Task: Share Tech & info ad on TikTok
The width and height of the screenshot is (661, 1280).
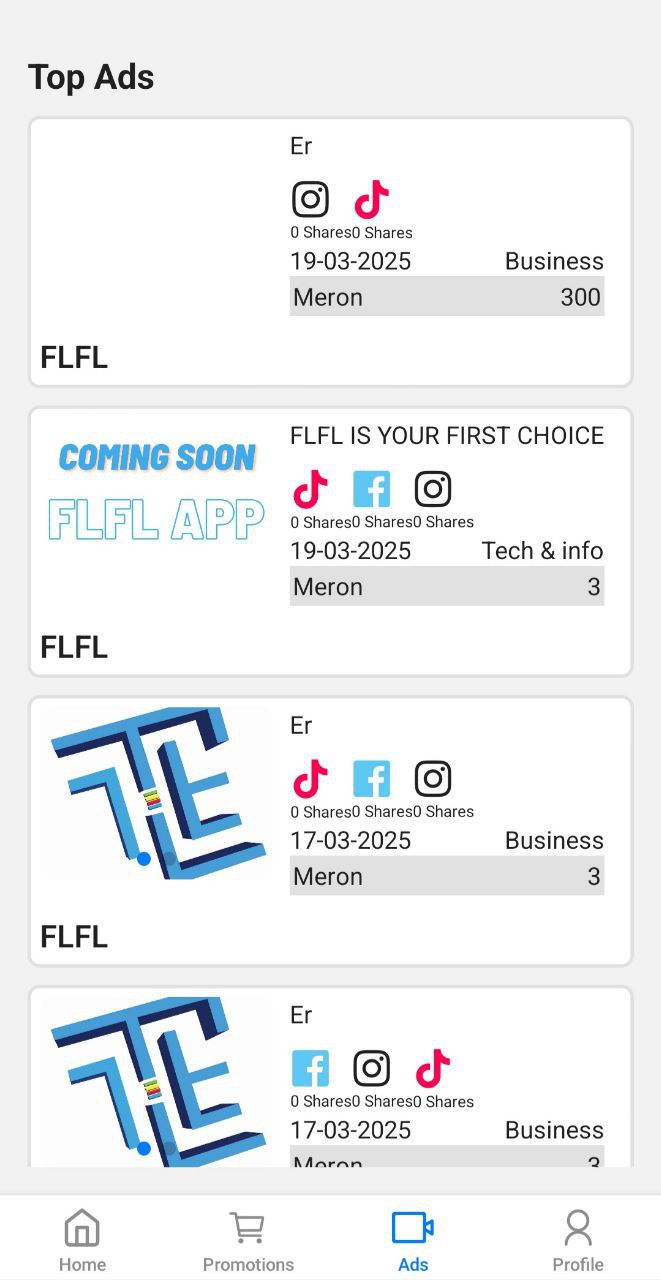Action: (310, 489)
